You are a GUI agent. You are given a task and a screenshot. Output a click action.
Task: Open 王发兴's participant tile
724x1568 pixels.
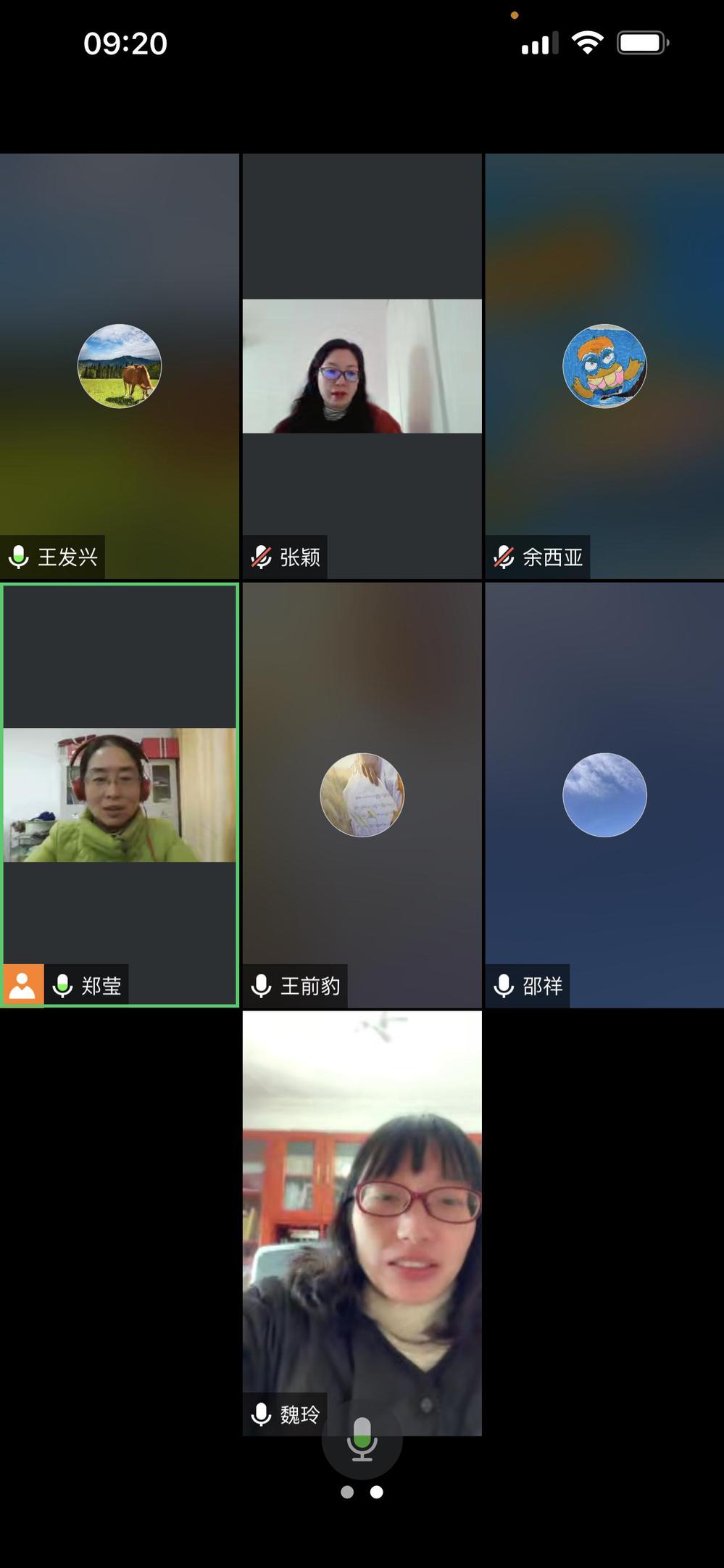pyautogui.click(x=120, y=365)
